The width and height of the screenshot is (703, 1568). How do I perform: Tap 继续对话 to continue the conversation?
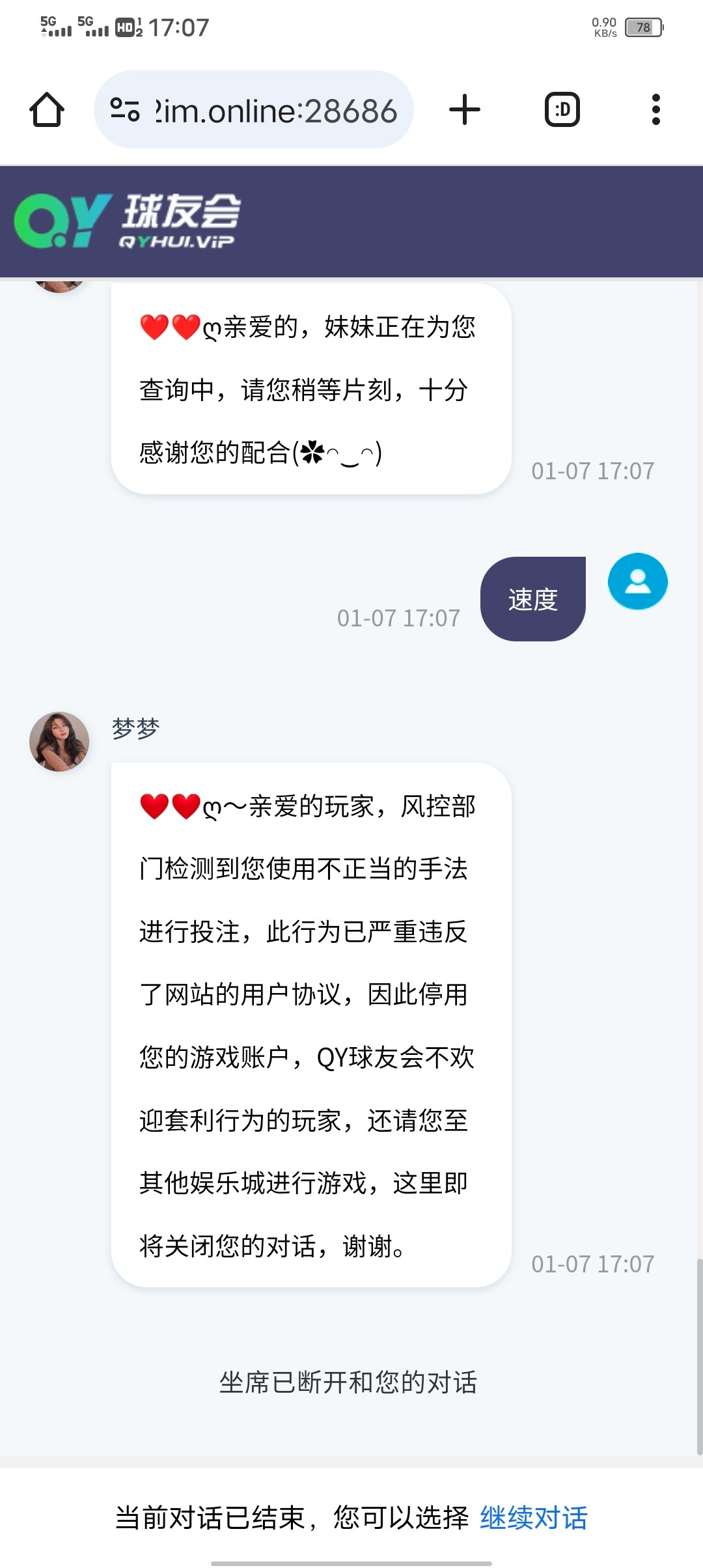click(534, 1518)
